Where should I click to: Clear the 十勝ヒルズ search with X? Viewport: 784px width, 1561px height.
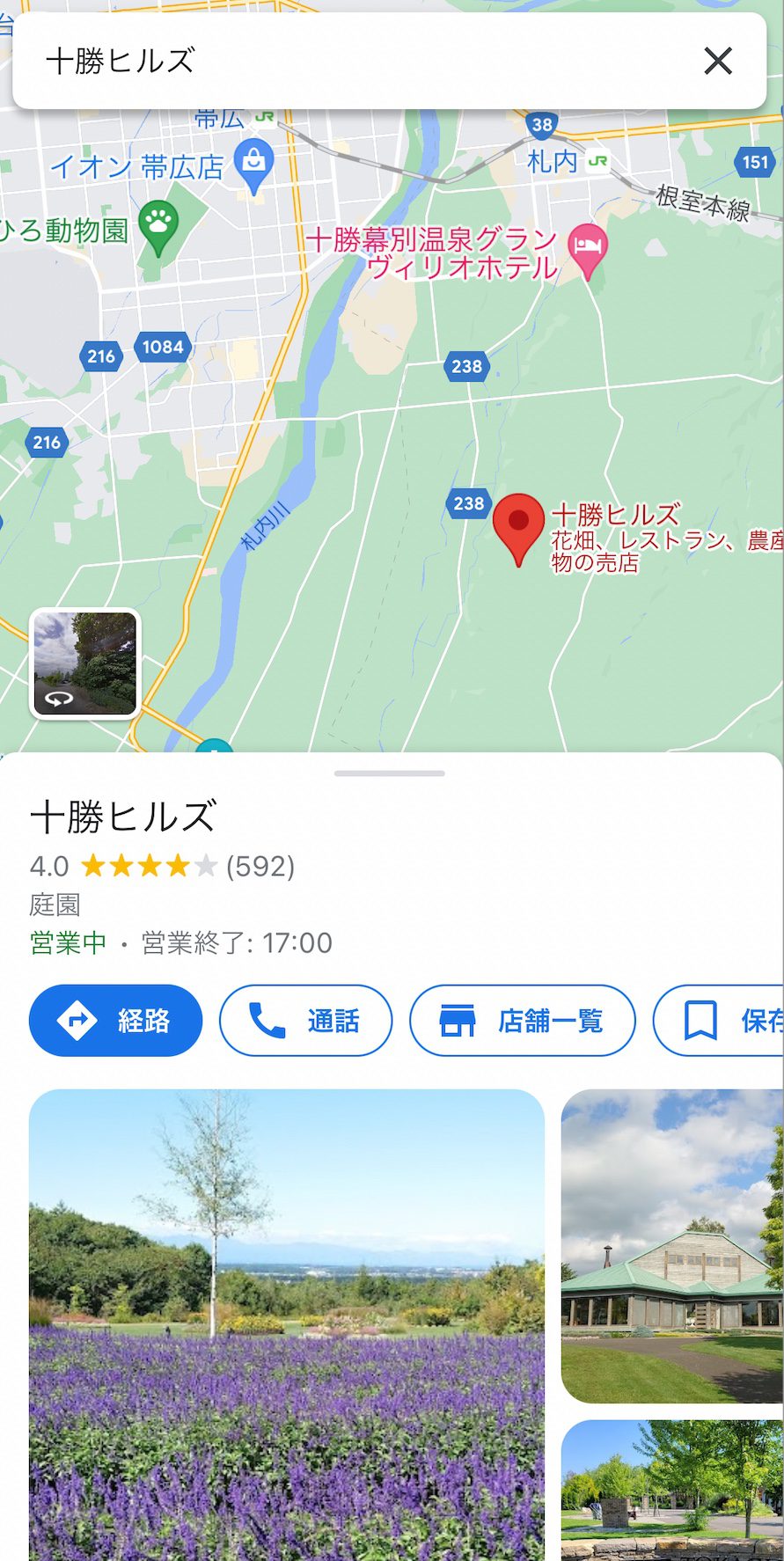(x=718, y=61)
